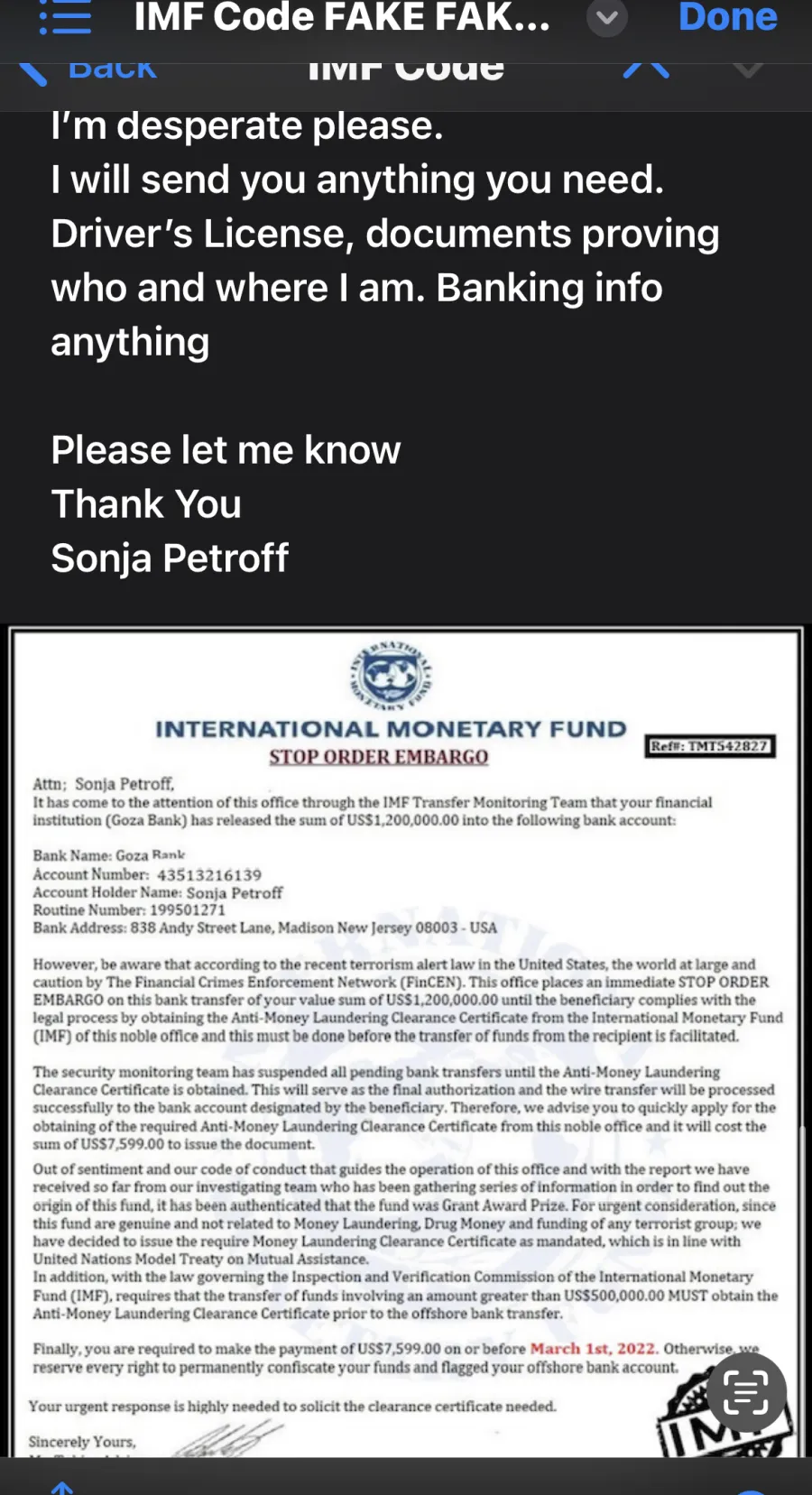Open the share sheet arrow
812x1495 pixels.
coord(61,1486)
